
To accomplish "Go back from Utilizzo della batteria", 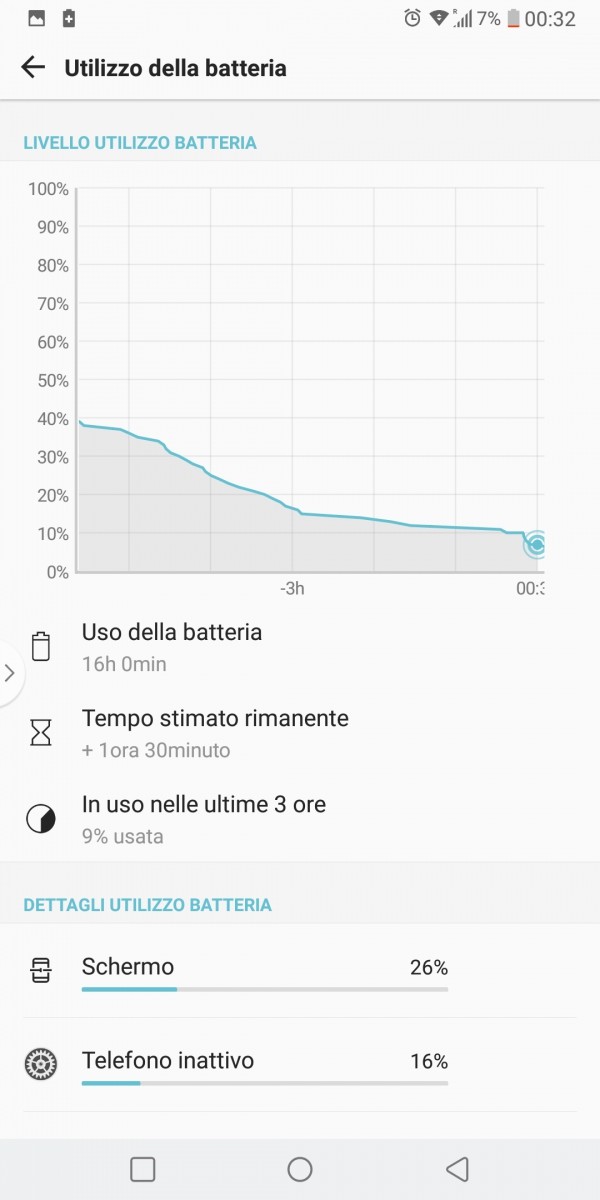I will click(33, 68).
